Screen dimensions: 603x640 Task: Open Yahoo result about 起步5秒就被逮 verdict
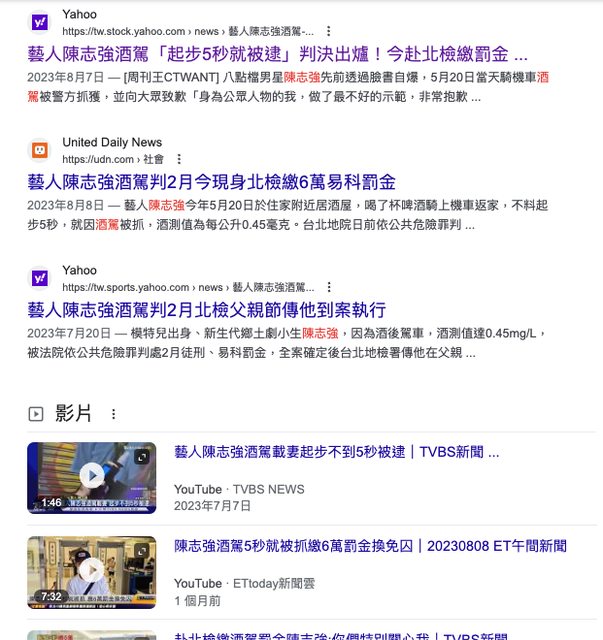point(277,54)
